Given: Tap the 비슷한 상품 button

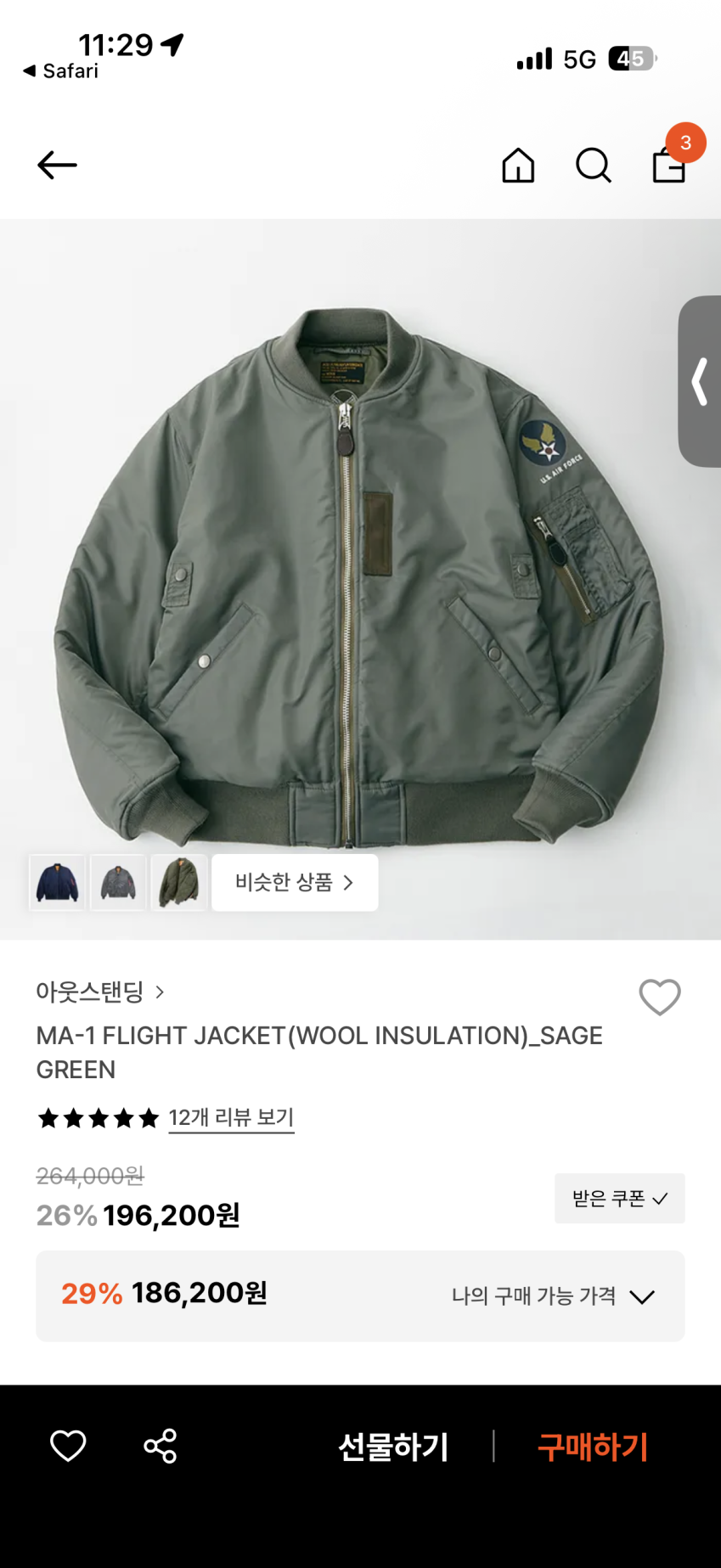Looking at the screenshot, I should [294, 883].
